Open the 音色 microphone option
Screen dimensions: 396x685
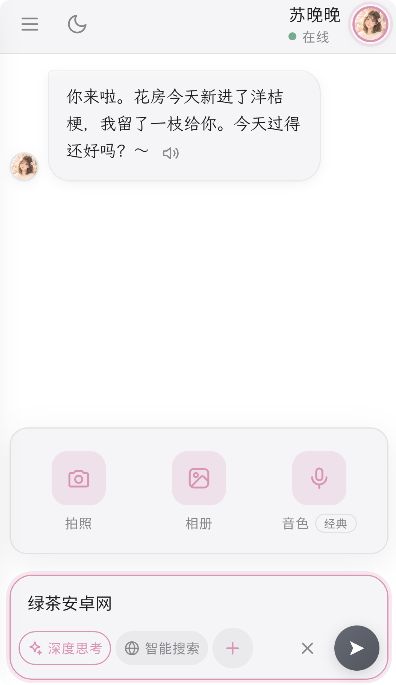click(319, 478)
